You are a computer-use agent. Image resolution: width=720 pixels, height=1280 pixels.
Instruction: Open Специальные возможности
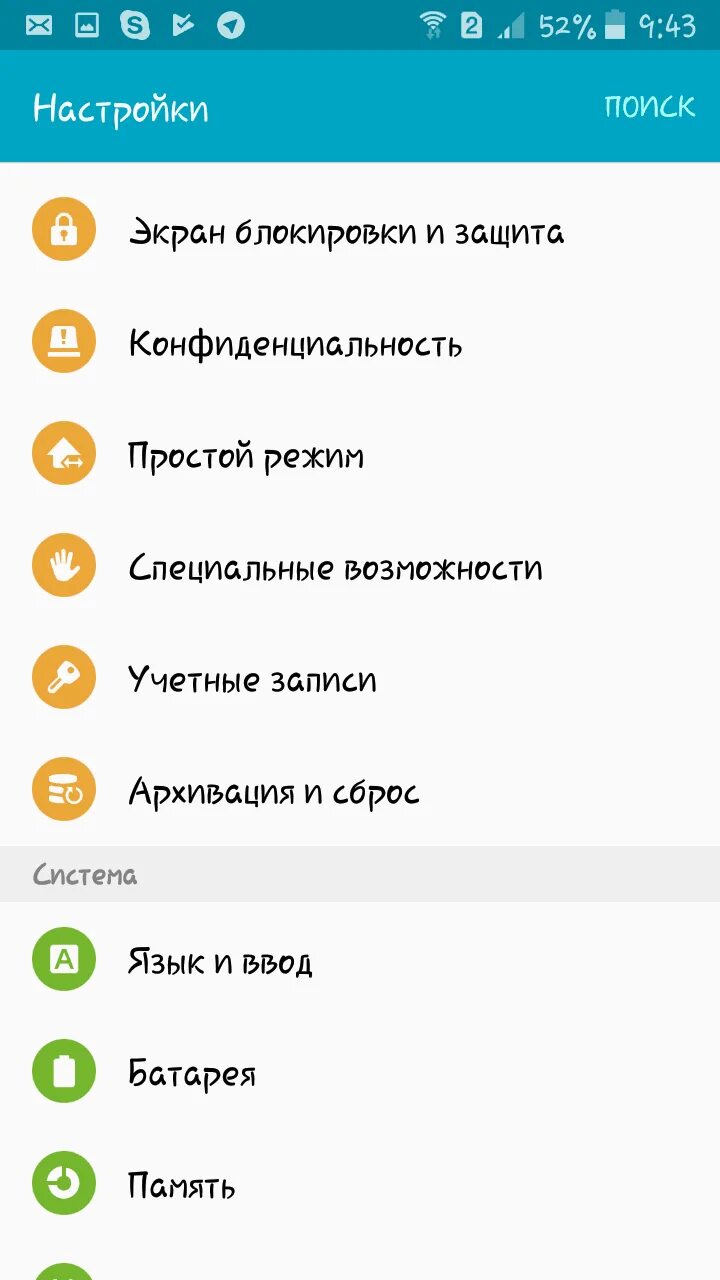360,567
